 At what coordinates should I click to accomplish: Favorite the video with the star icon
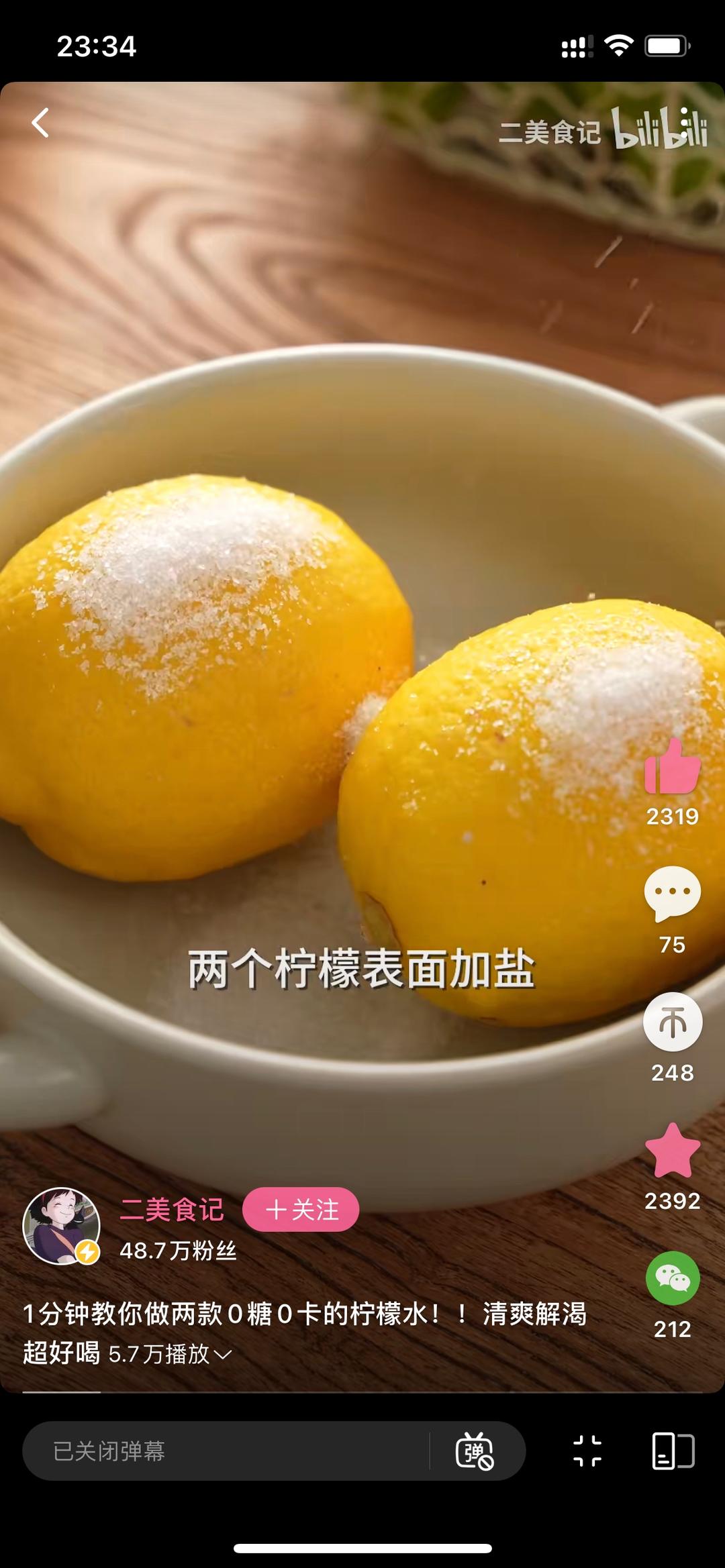[x=672, y=1151]
